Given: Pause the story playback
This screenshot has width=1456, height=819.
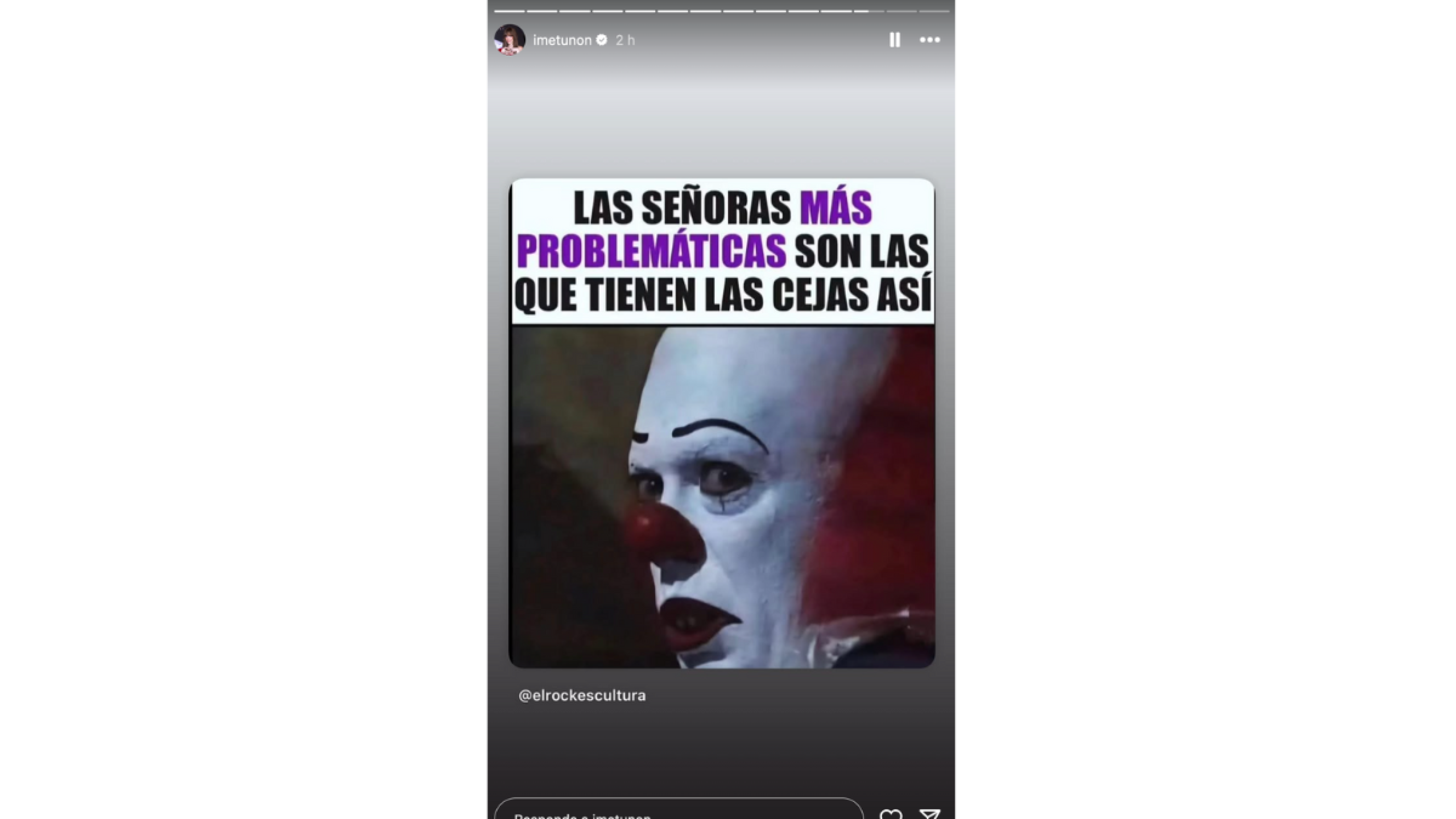Looking at the screenshot, I should [x=894, y=40].
